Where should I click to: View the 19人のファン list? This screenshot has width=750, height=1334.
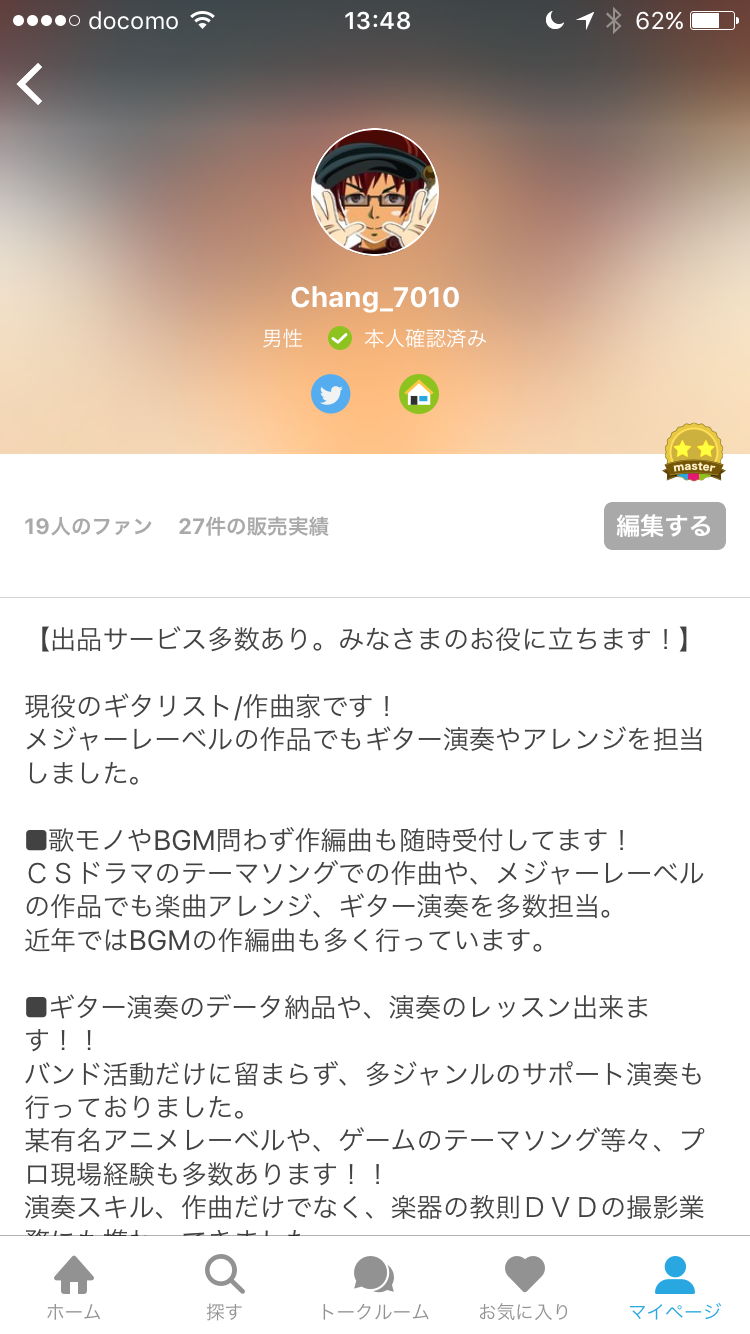88,526
